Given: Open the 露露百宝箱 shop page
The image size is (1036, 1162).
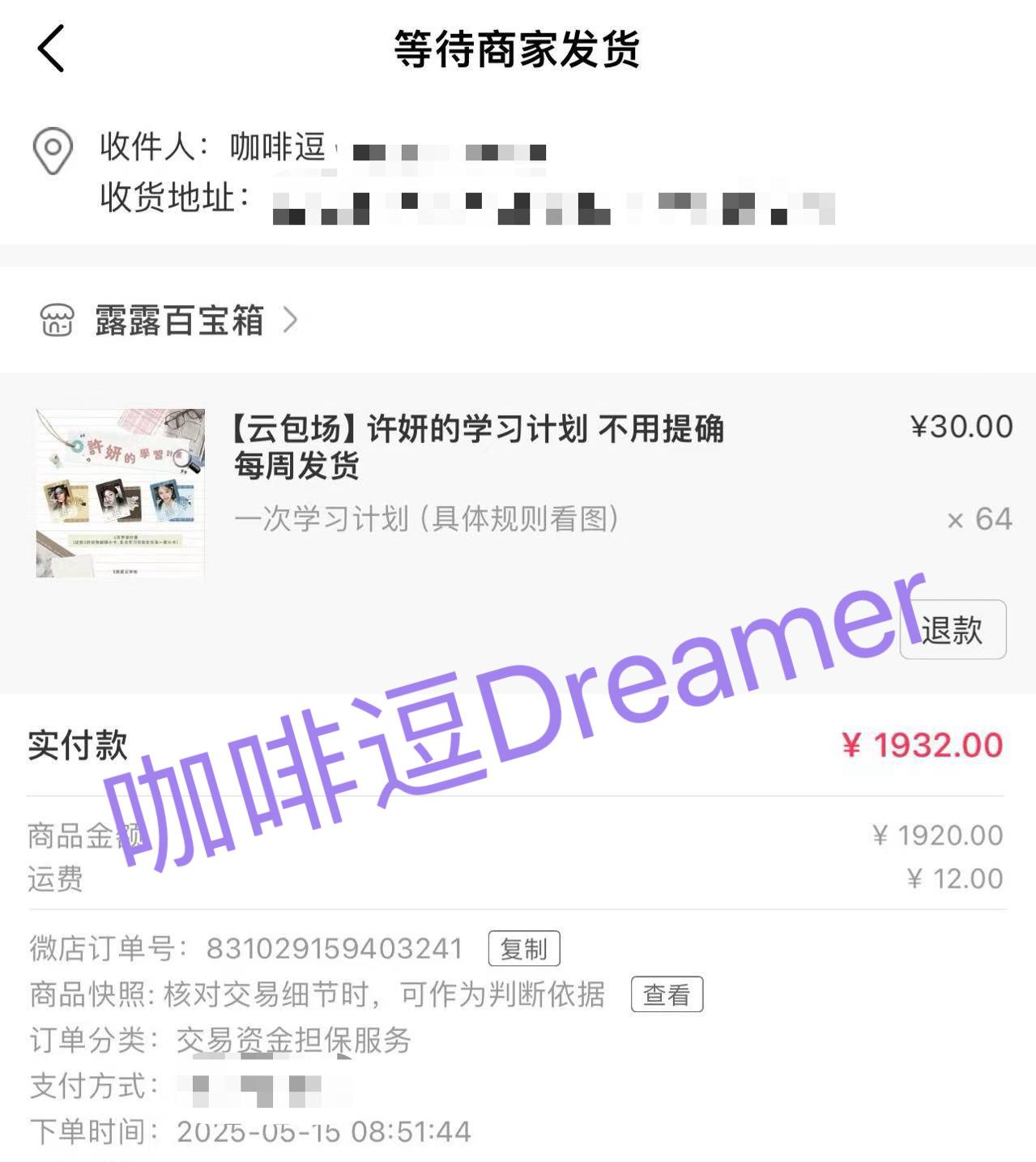Looking at the screenshot, I should pyautogui.click(x=179, y=321).
